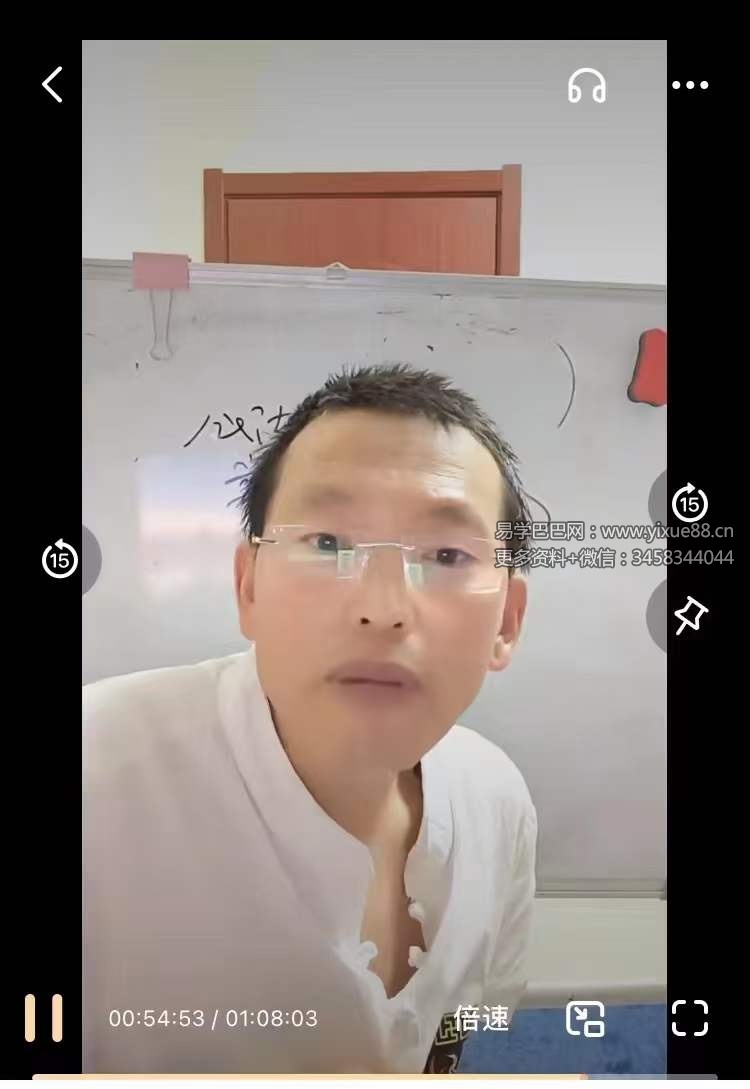This screenshot has height=1089, width=750.
Task: Rewind the video 15 seconds
Action: [60, 558]
